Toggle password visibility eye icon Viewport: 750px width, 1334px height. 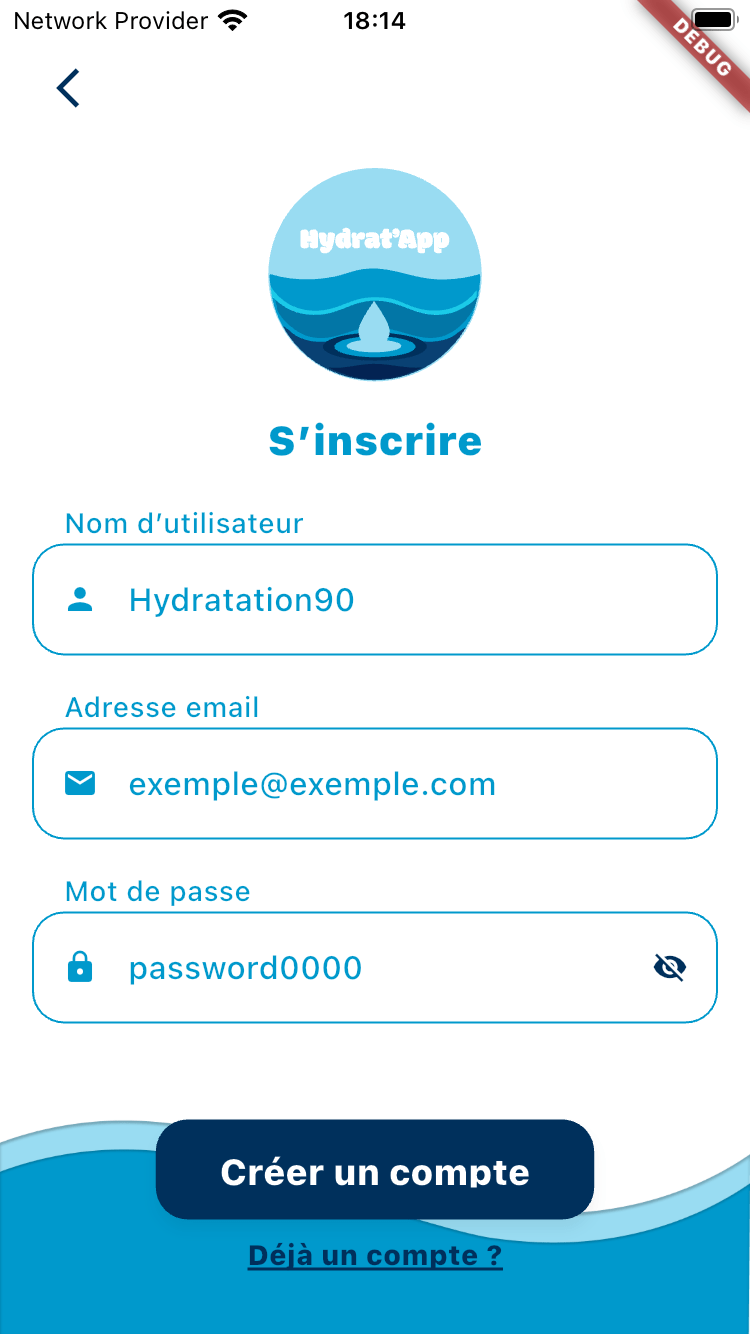[669, 967]
